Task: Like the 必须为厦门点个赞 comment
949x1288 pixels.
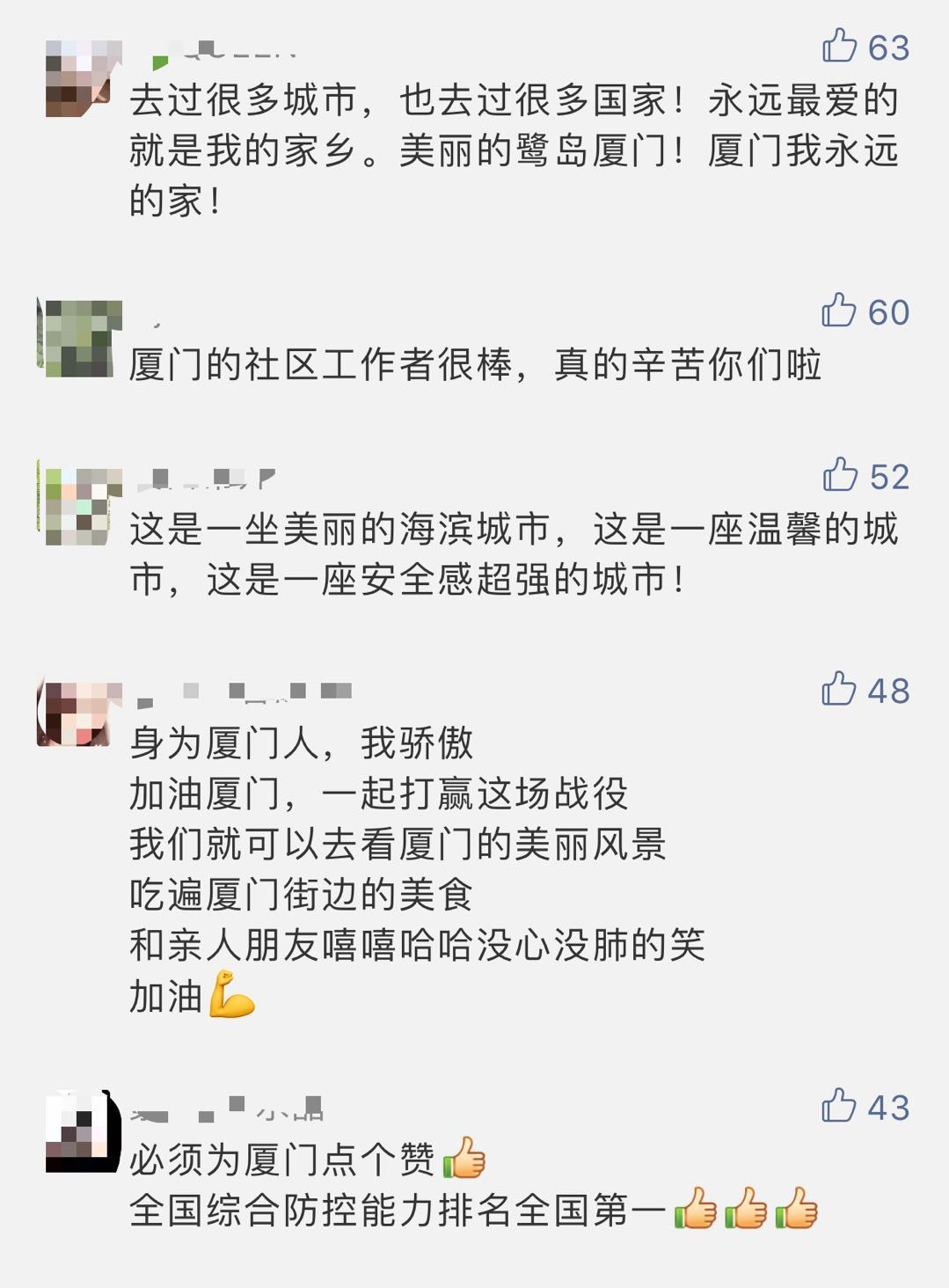Action: 839,1106
